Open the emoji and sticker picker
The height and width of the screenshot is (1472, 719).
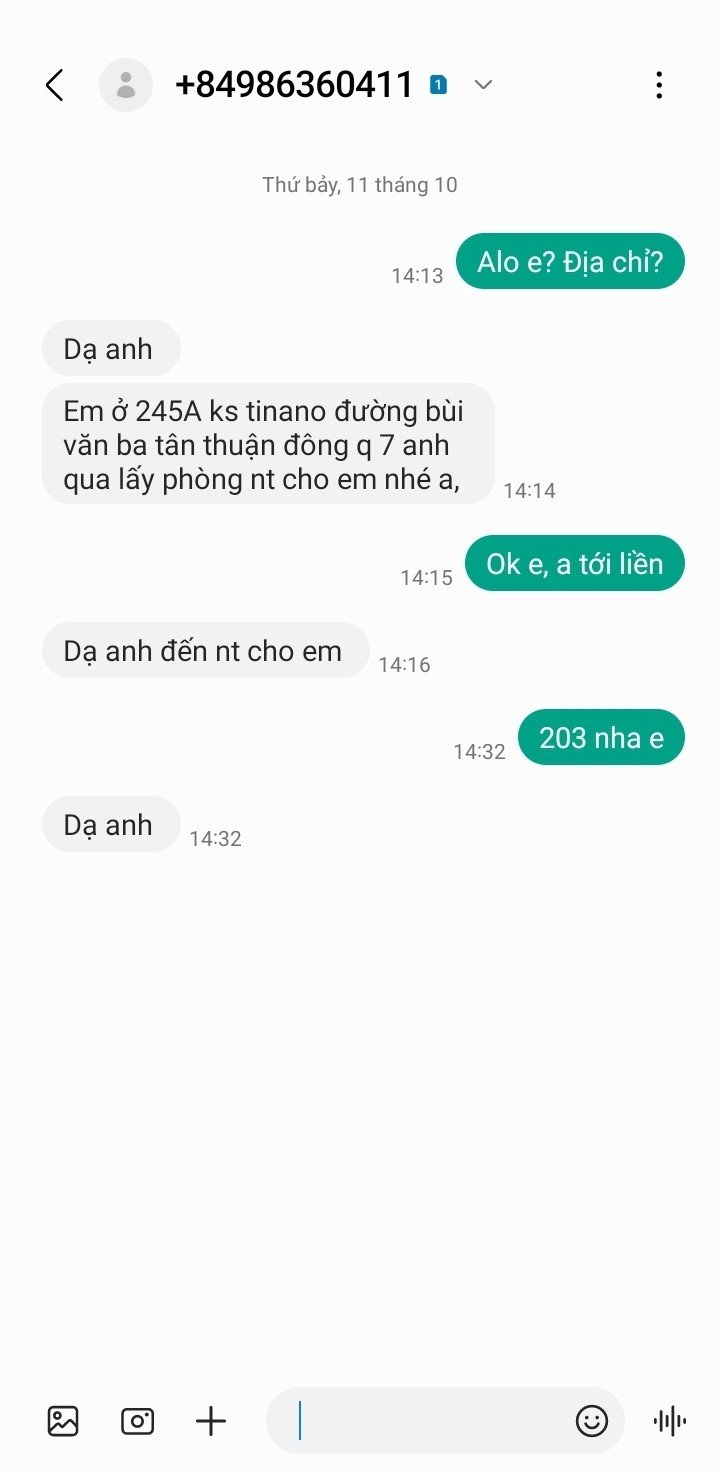click(x=591, y=1421)
